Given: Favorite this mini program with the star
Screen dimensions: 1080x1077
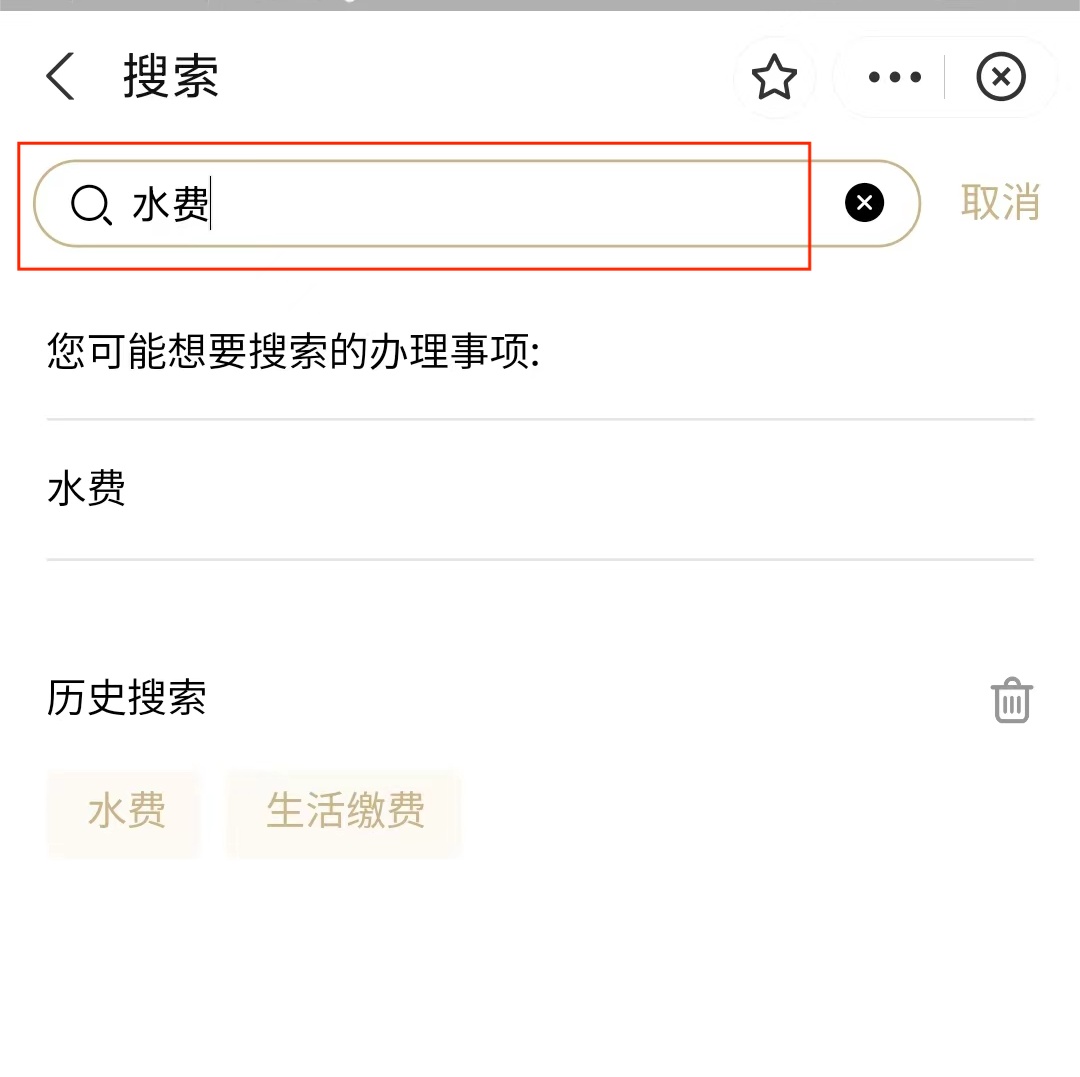Looking at the screenshot, I should click(x=774, y=77).
